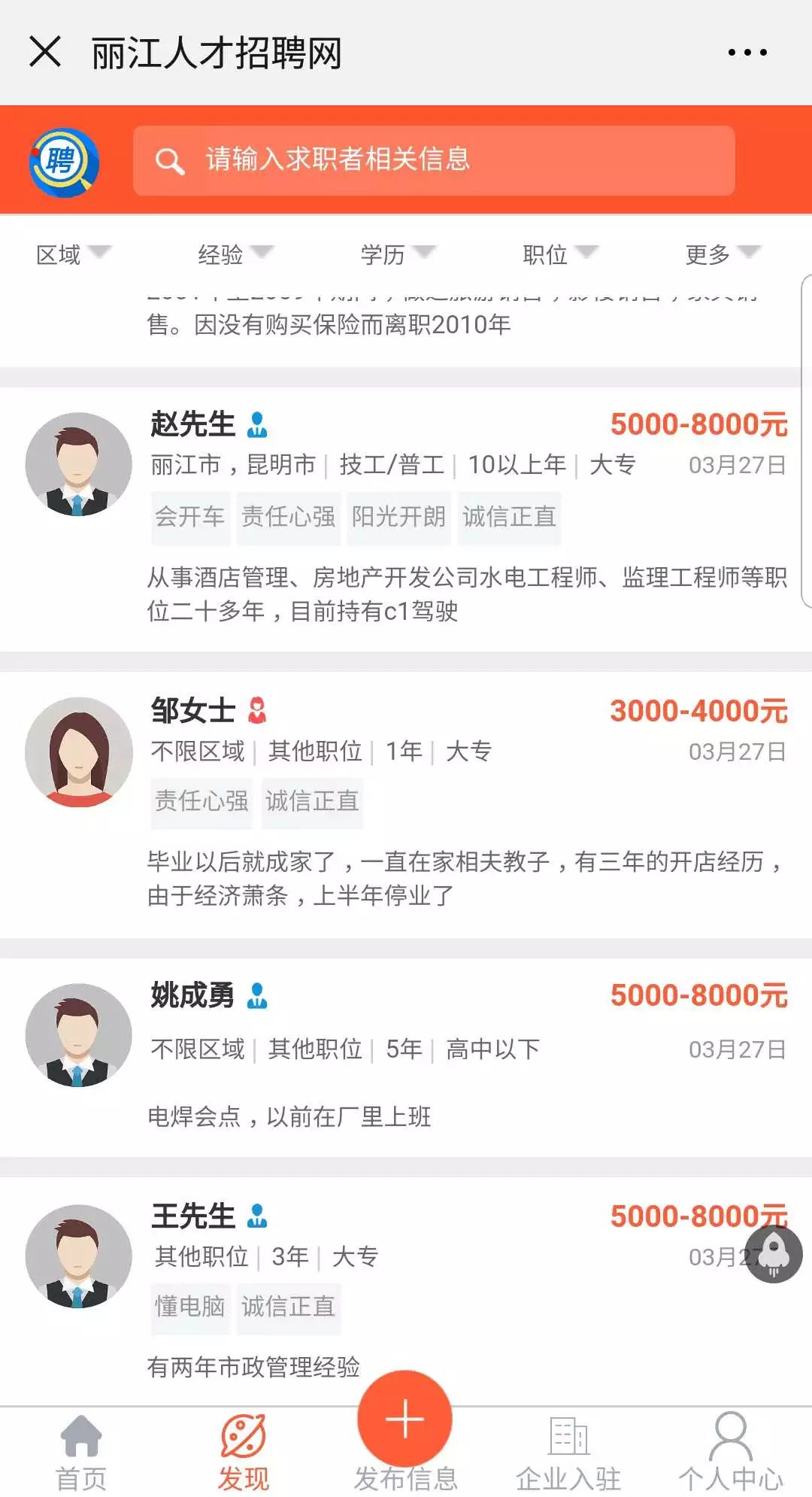The width and height of the screenshot is (812, 1497).
Task: Switch to the 企业入驻 tab
Action: [x=568, y=1453]
